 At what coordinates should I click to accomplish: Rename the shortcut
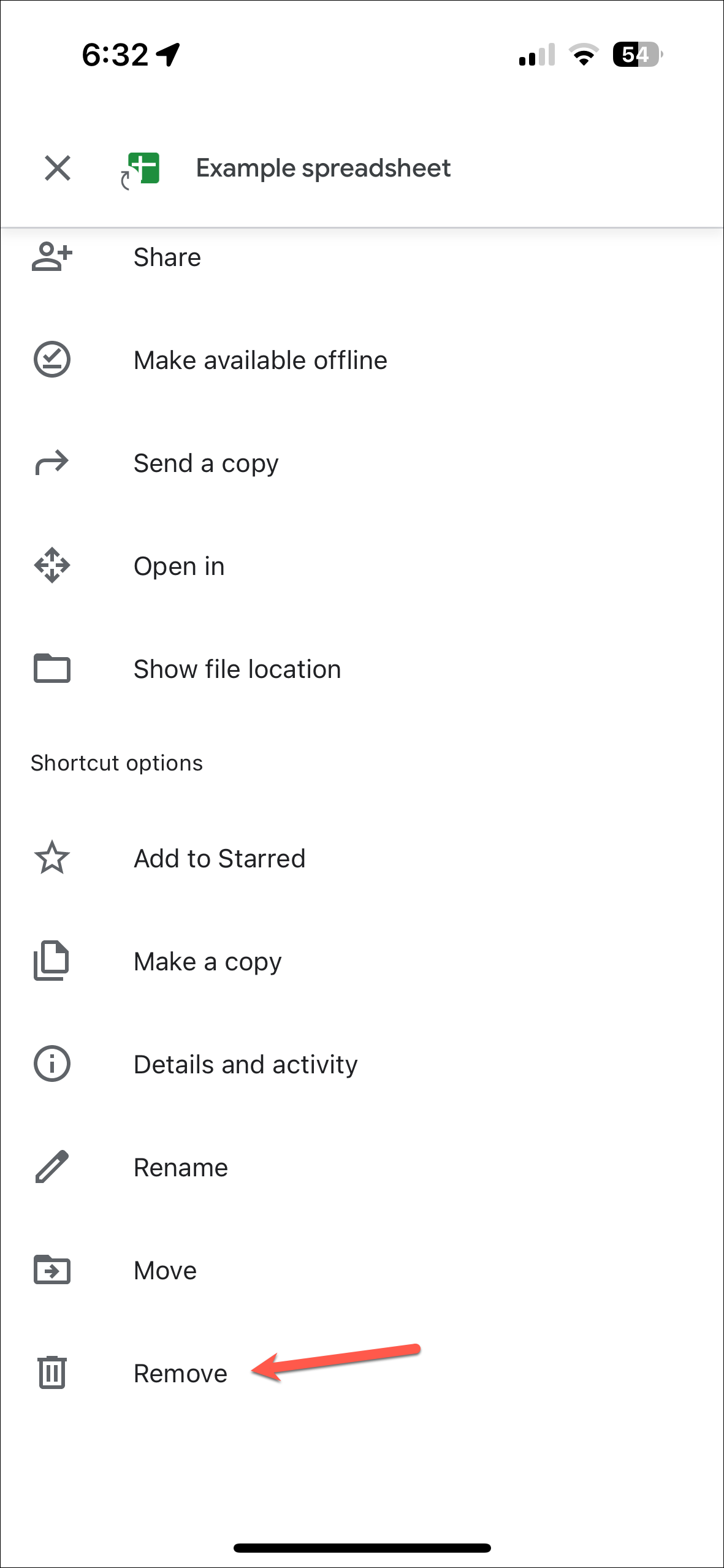coord(180,1168)
